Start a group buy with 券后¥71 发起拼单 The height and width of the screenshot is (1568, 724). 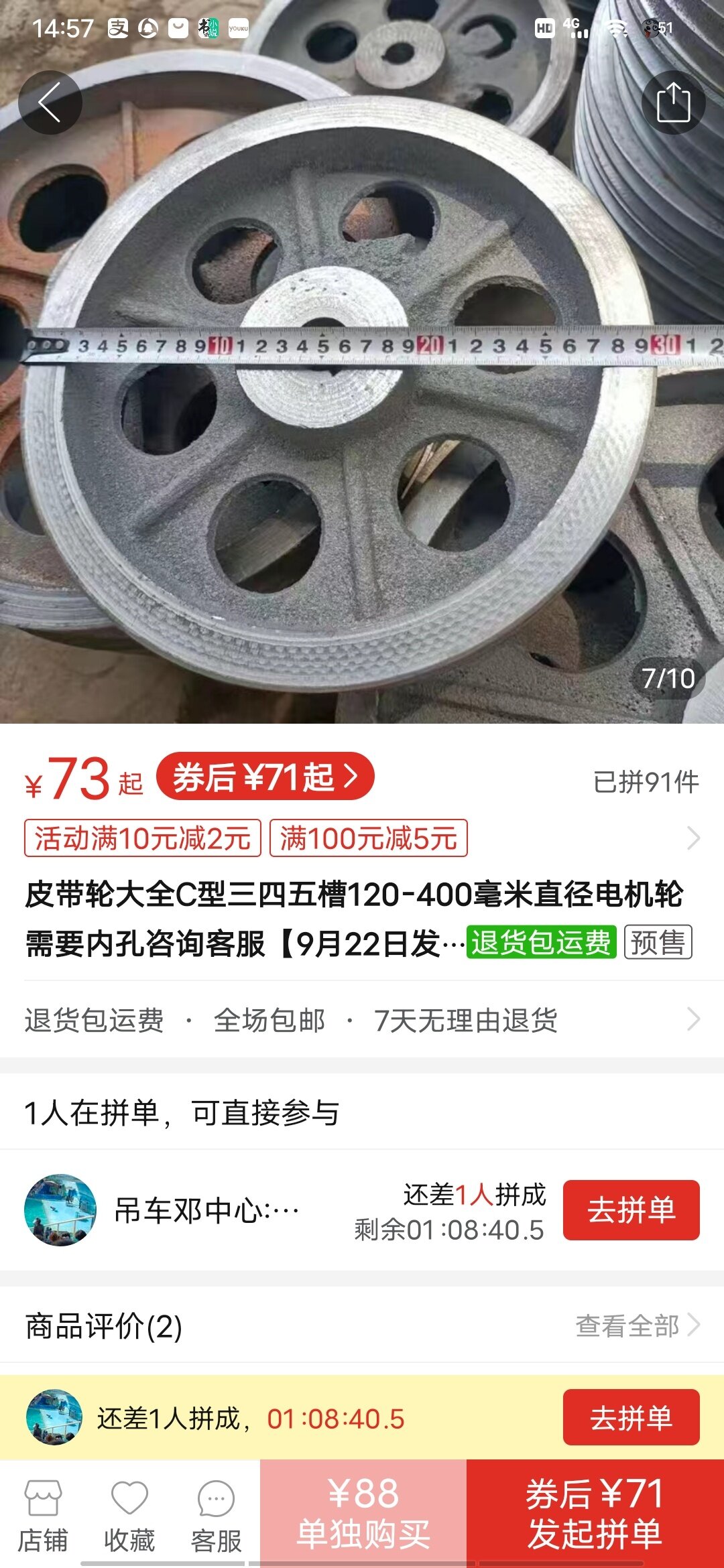pos(595,1513)
